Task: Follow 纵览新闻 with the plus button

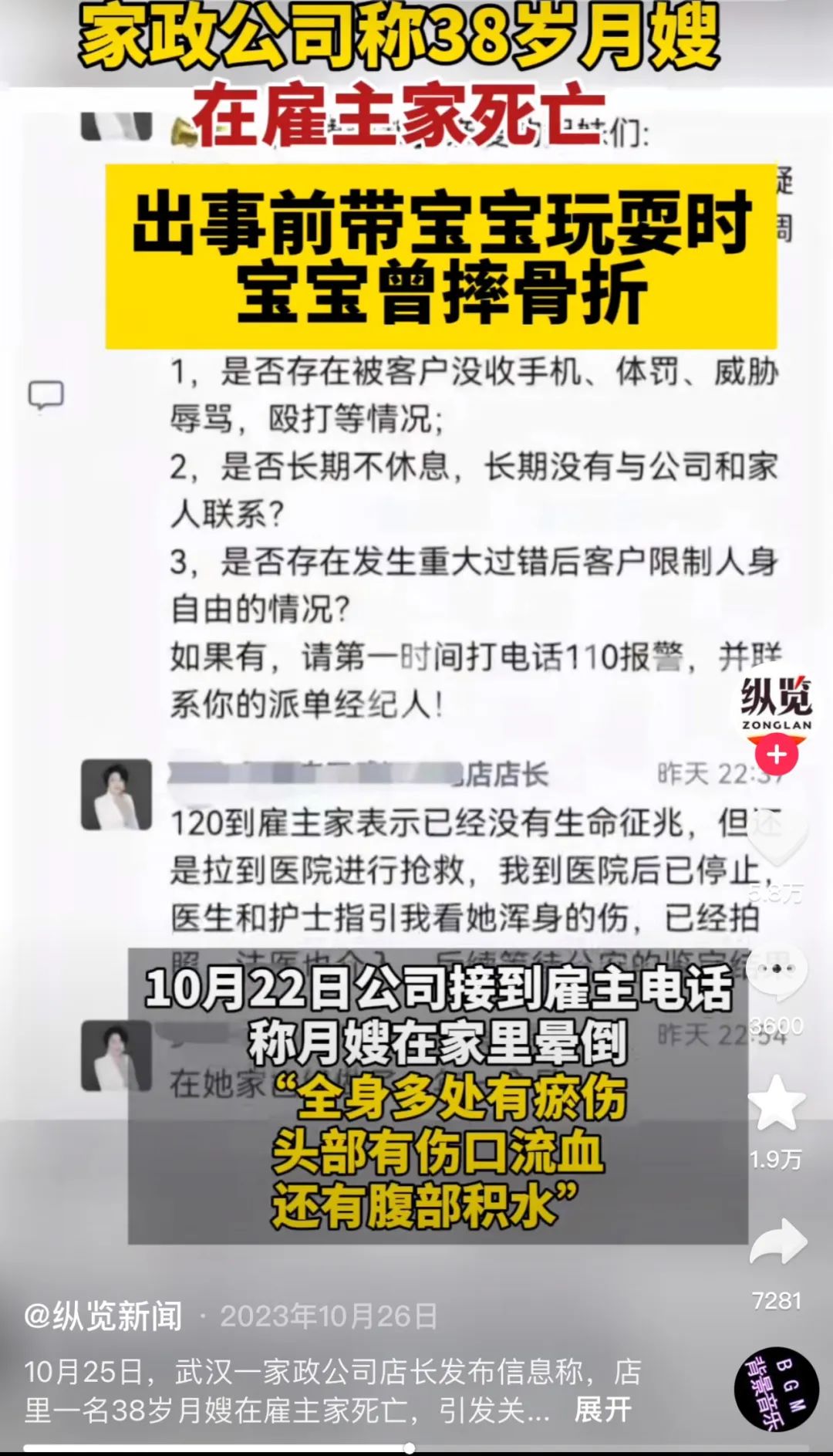Action: click(776, 755)
